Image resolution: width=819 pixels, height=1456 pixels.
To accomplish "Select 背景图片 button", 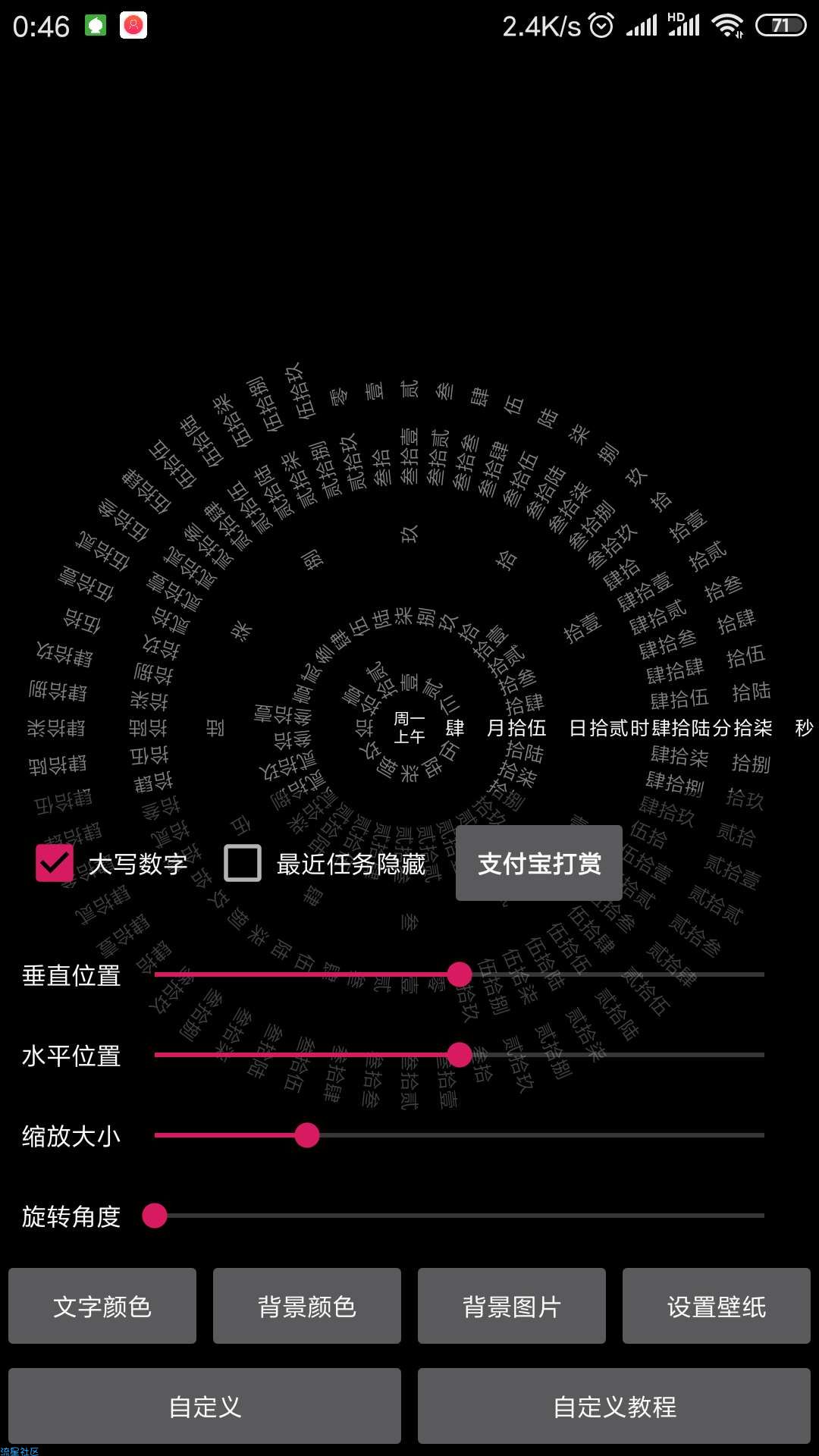I will 512,1306.
